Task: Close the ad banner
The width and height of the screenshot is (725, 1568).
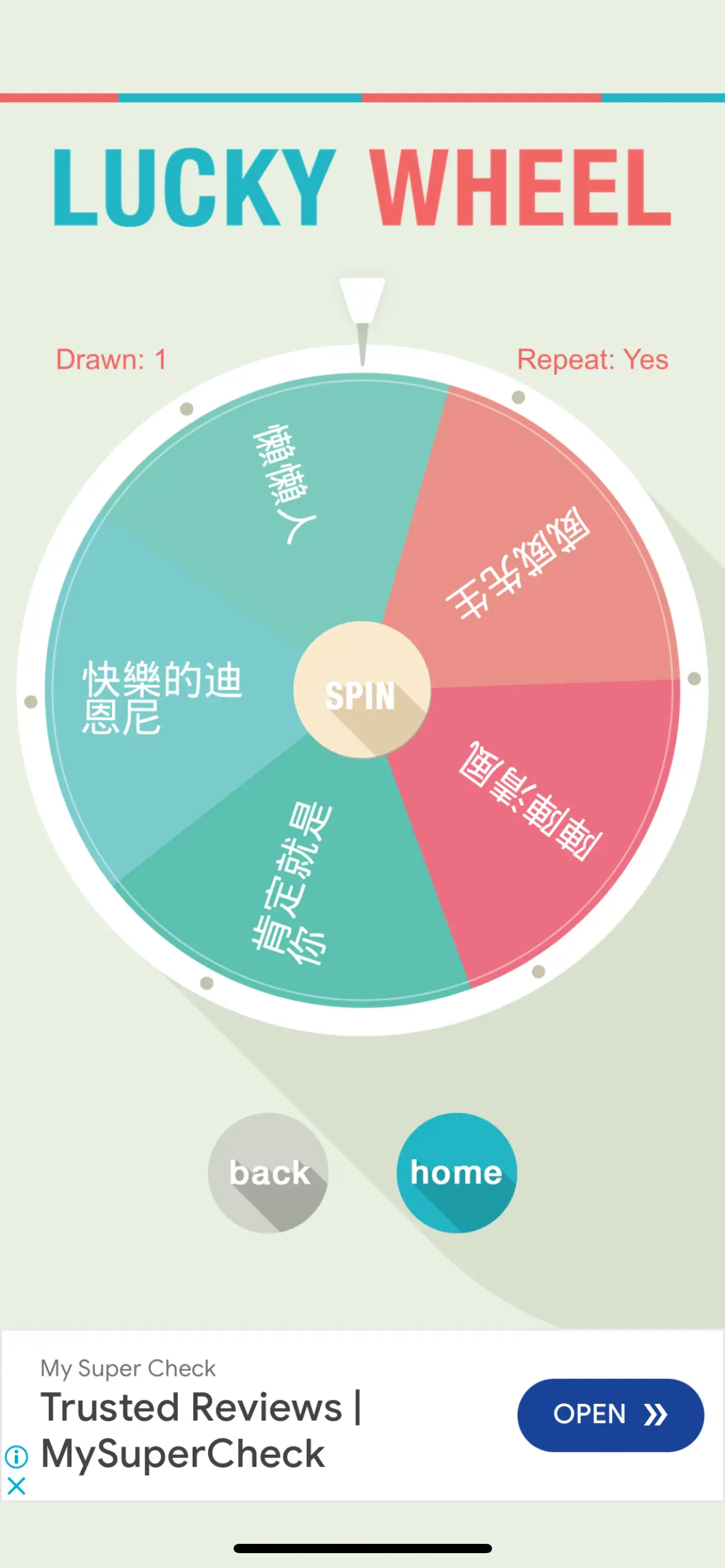Action: tap(16, 1486)
